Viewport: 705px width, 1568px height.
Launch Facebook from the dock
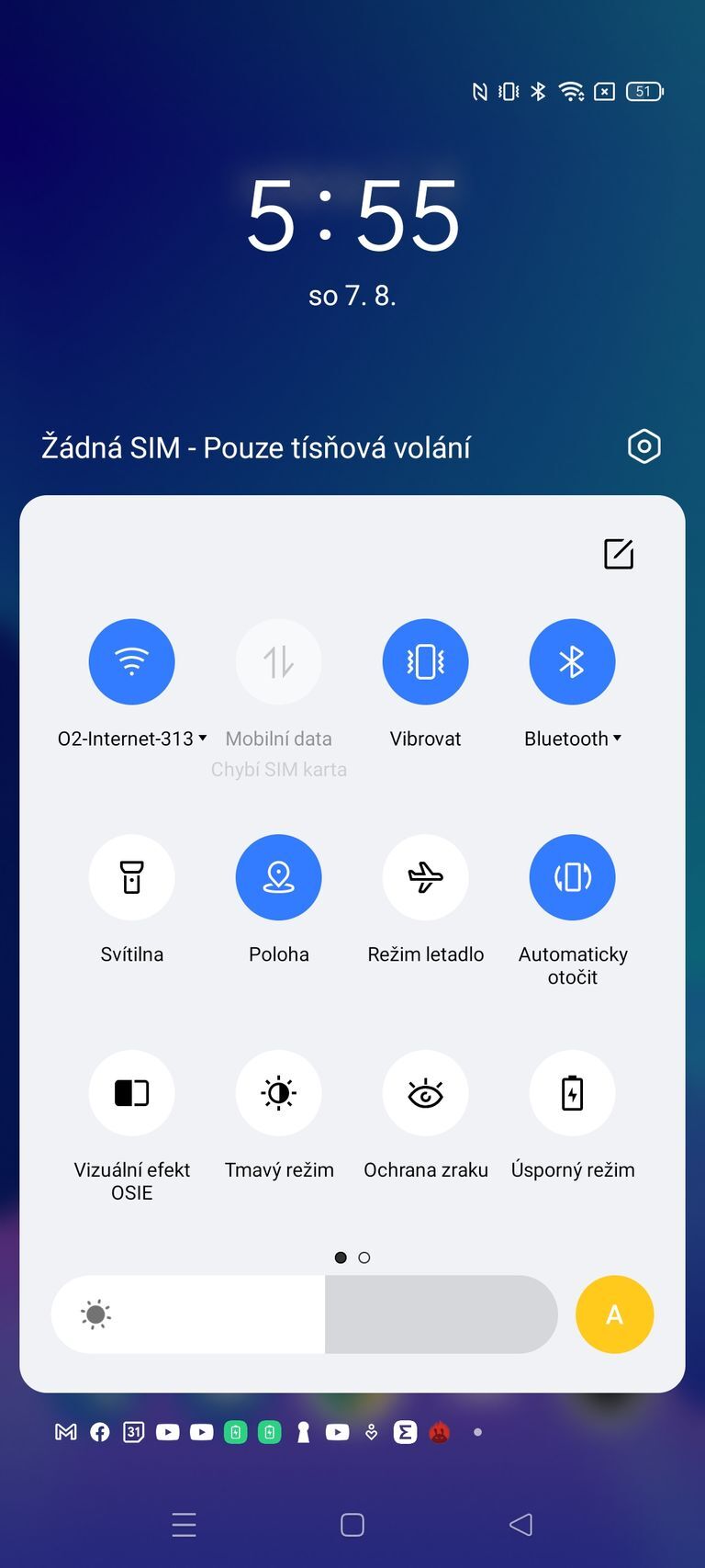[100, 1431]
